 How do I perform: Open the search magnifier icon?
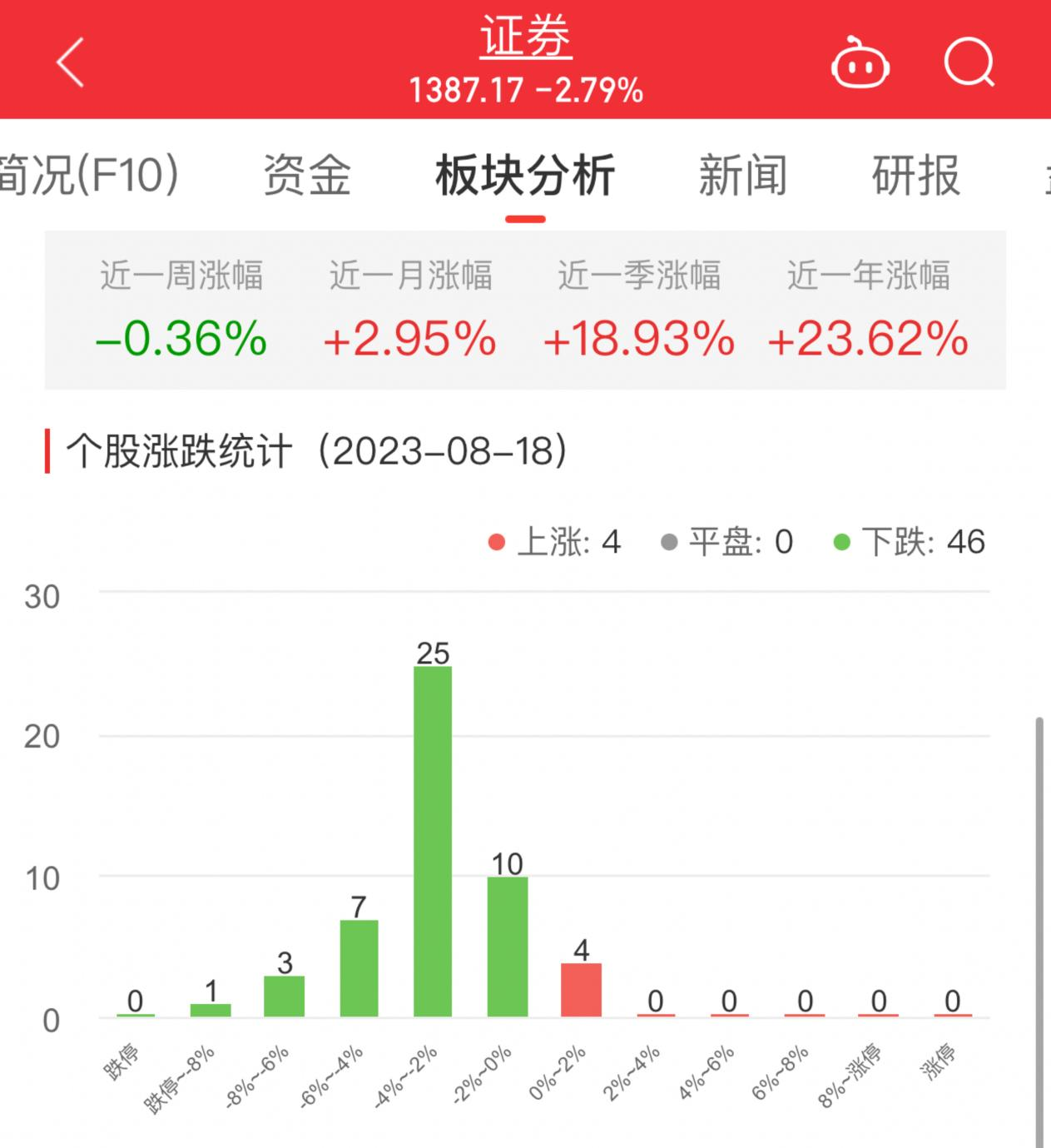pos(969,62)
